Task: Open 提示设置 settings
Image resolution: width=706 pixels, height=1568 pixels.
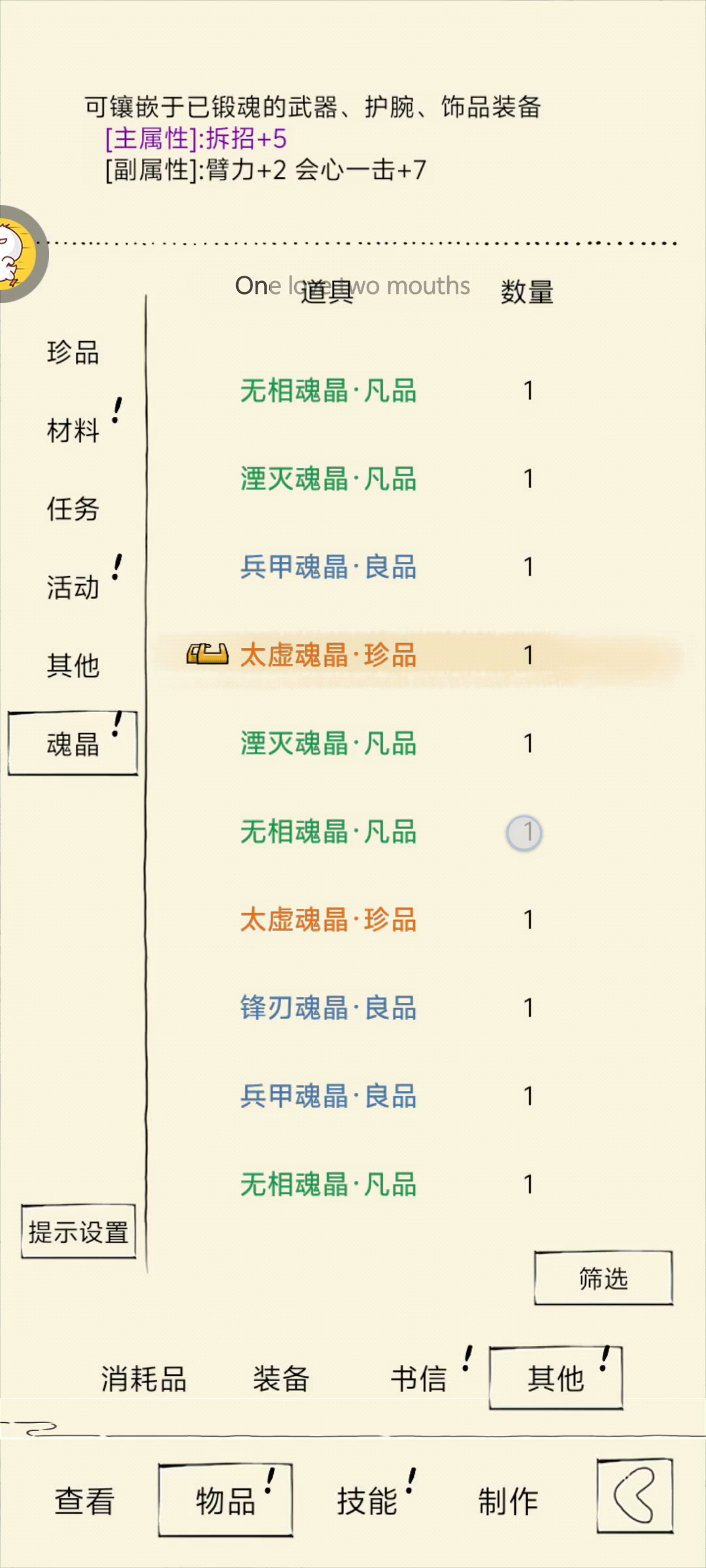Action: point(78,1232)
